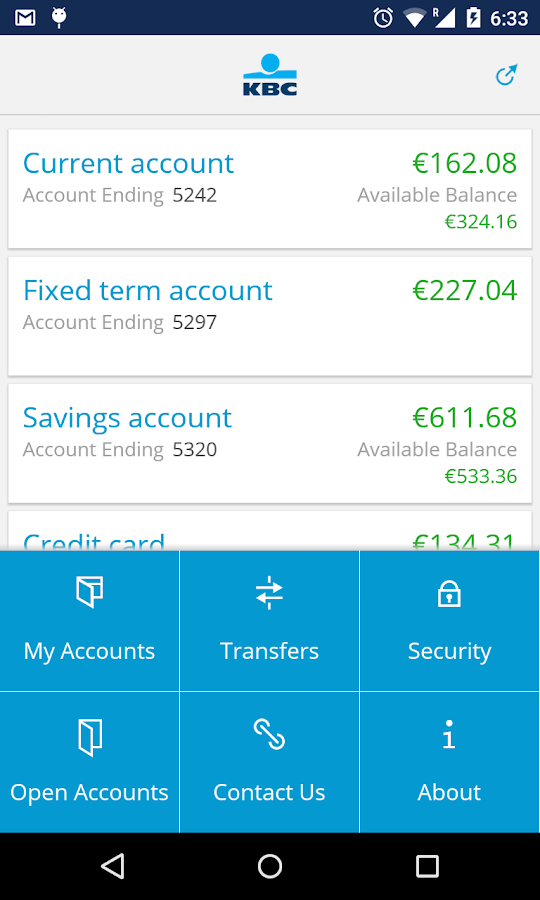
Task: Go to My Accounts
Action: pos(90,621)
